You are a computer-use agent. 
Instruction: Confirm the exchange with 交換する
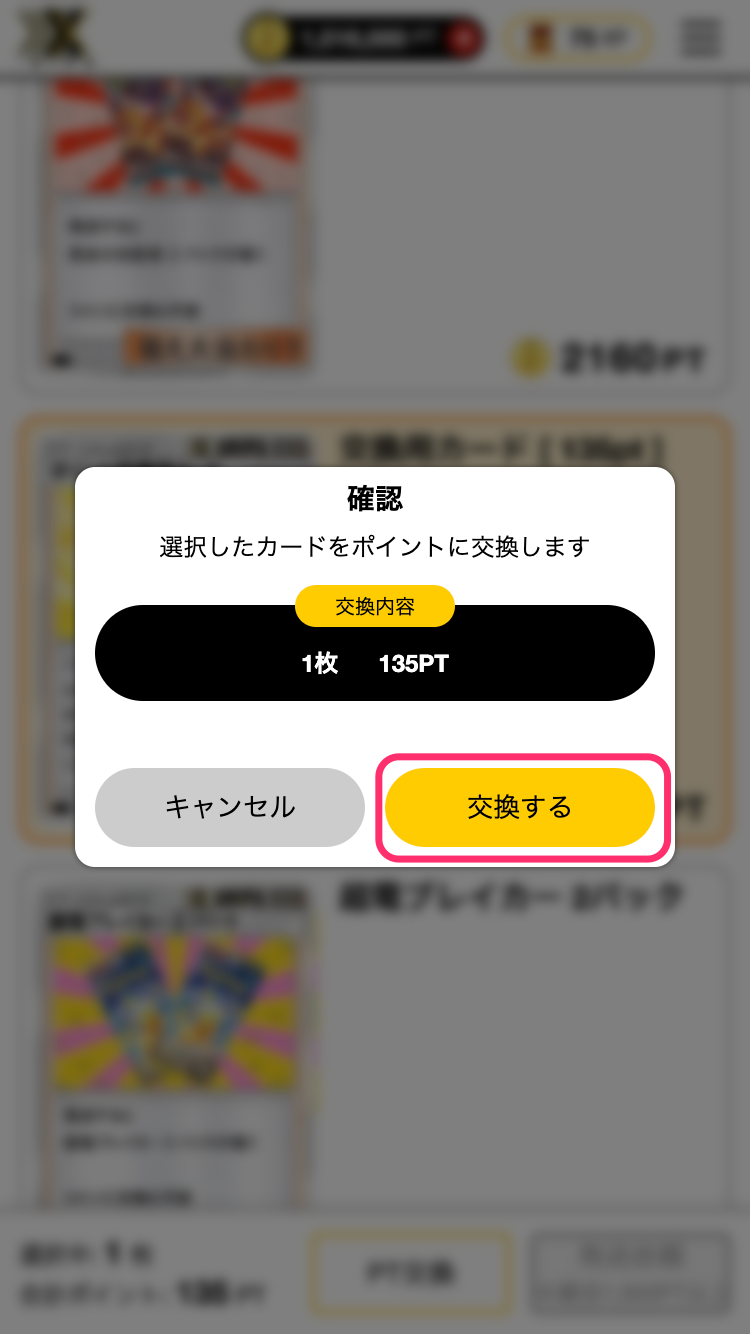(519, 807)
